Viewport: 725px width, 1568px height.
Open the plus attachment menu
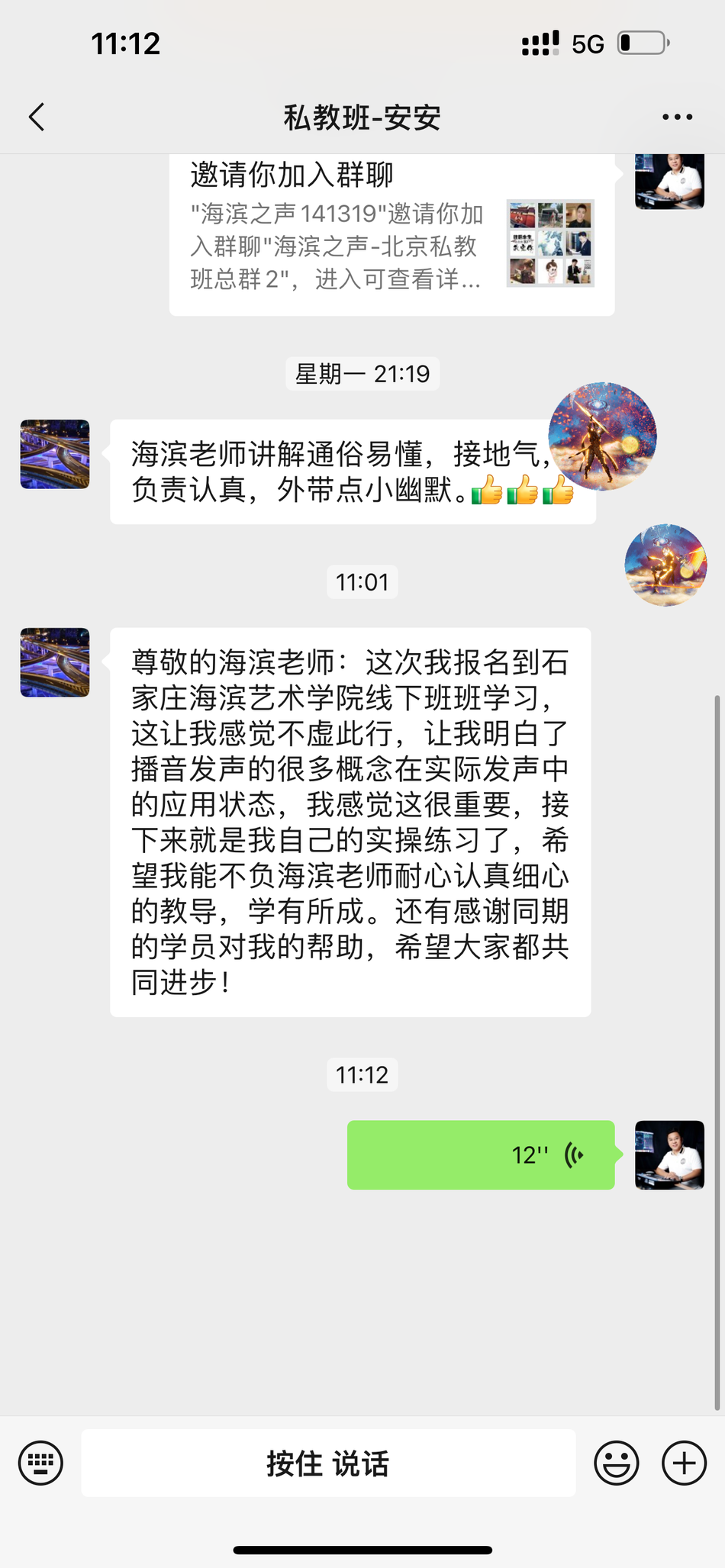(684, 1463)
